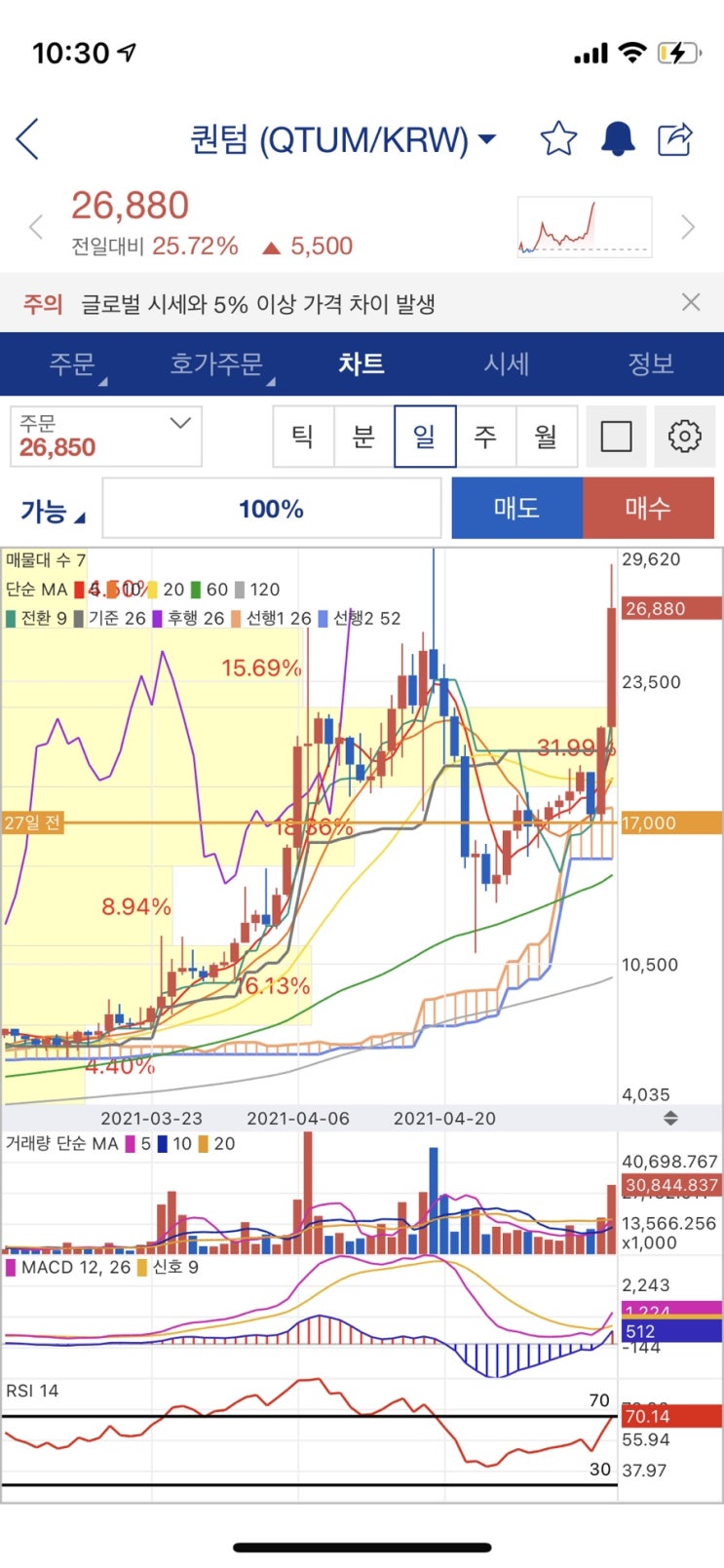Image resolution: width=724 pixels, height=1568 pixels.
Task: Open the 퀀텀 (QTUM/KRW) market dropdown
Action: tap(343, 139)
